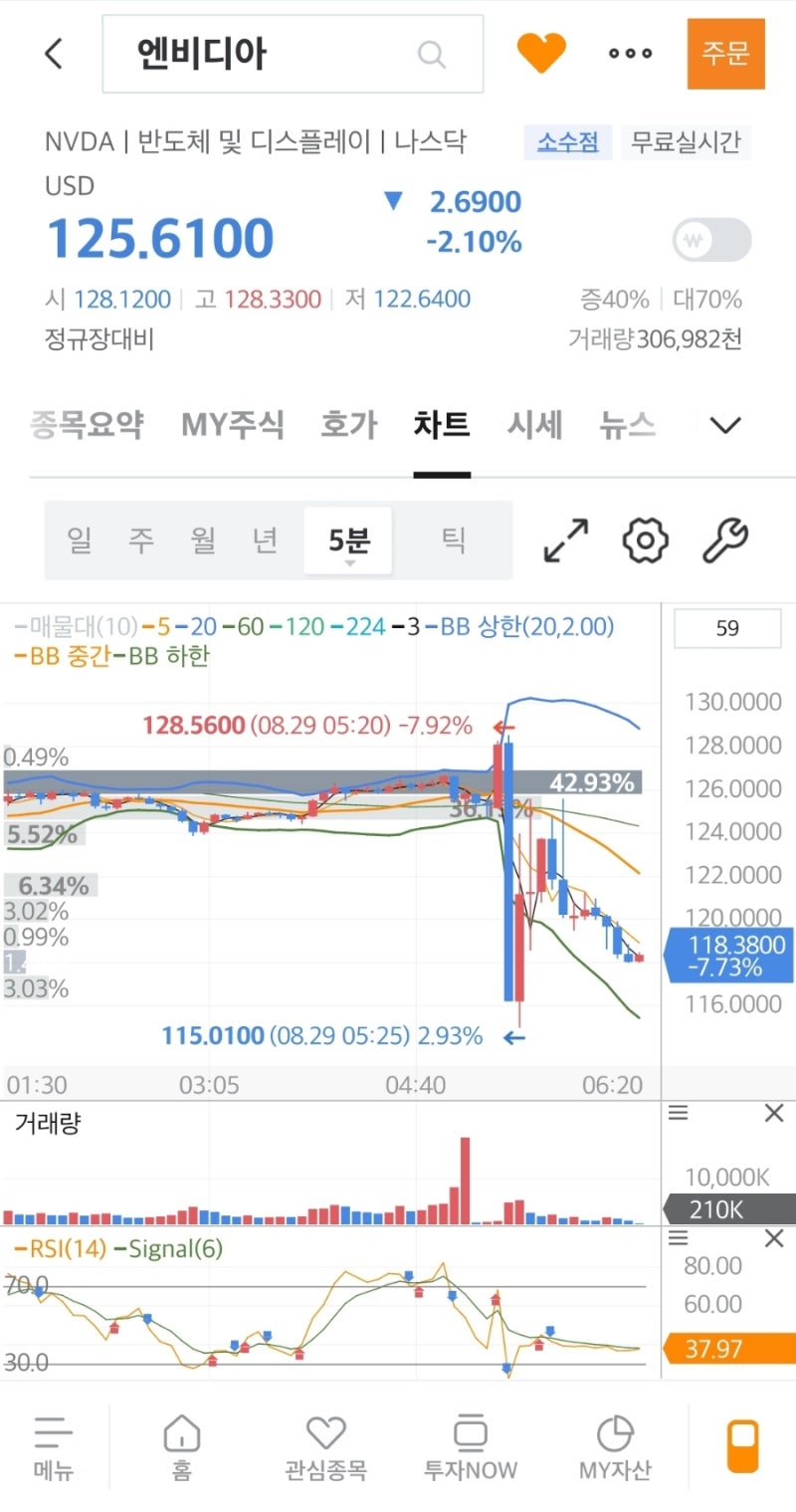Tap the search magnifier icon
Image resolution: width=796 pixels, height=1512 pixels.
click(x=431, y=54)
